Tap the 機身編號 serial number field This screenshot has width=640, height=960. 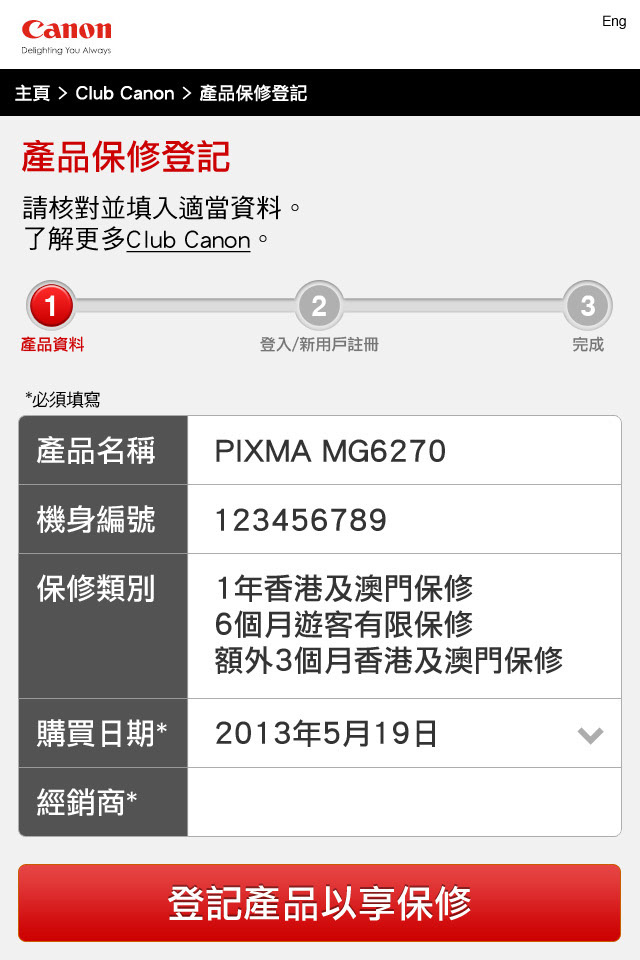click(403, 520)
